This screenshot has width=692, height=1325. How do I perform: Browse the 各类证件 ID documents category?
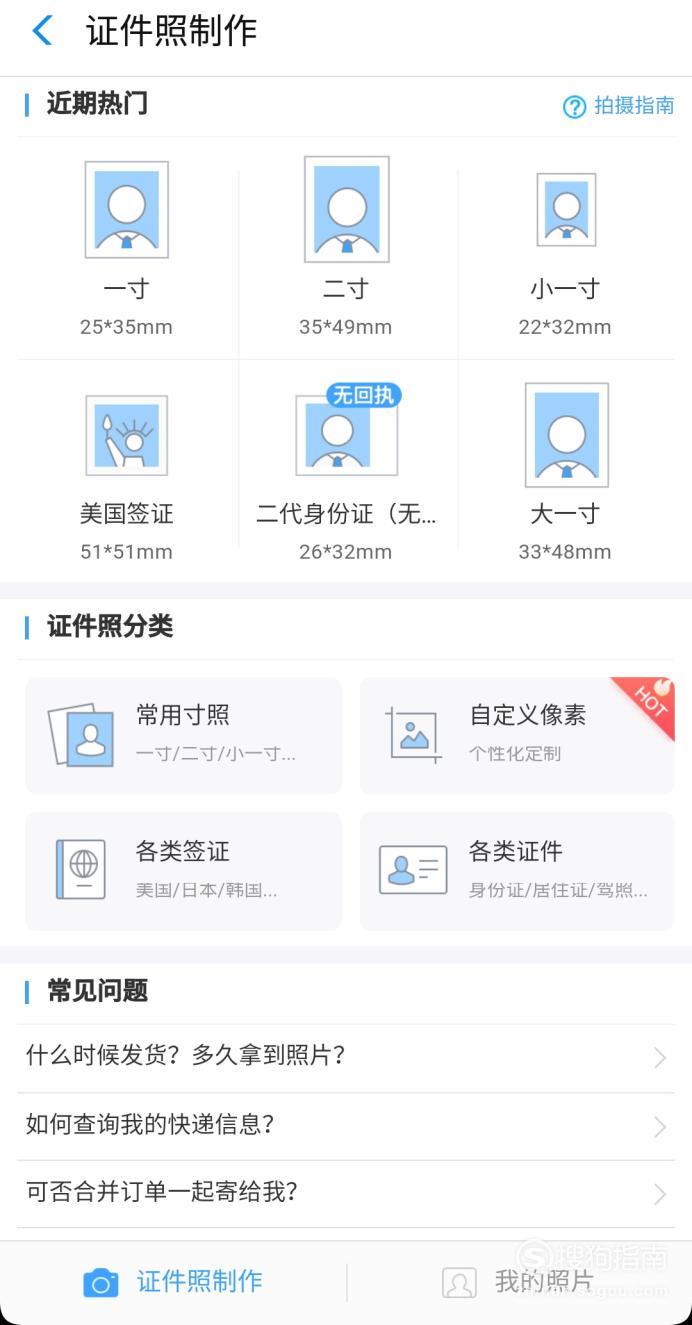tap(516, 870)
